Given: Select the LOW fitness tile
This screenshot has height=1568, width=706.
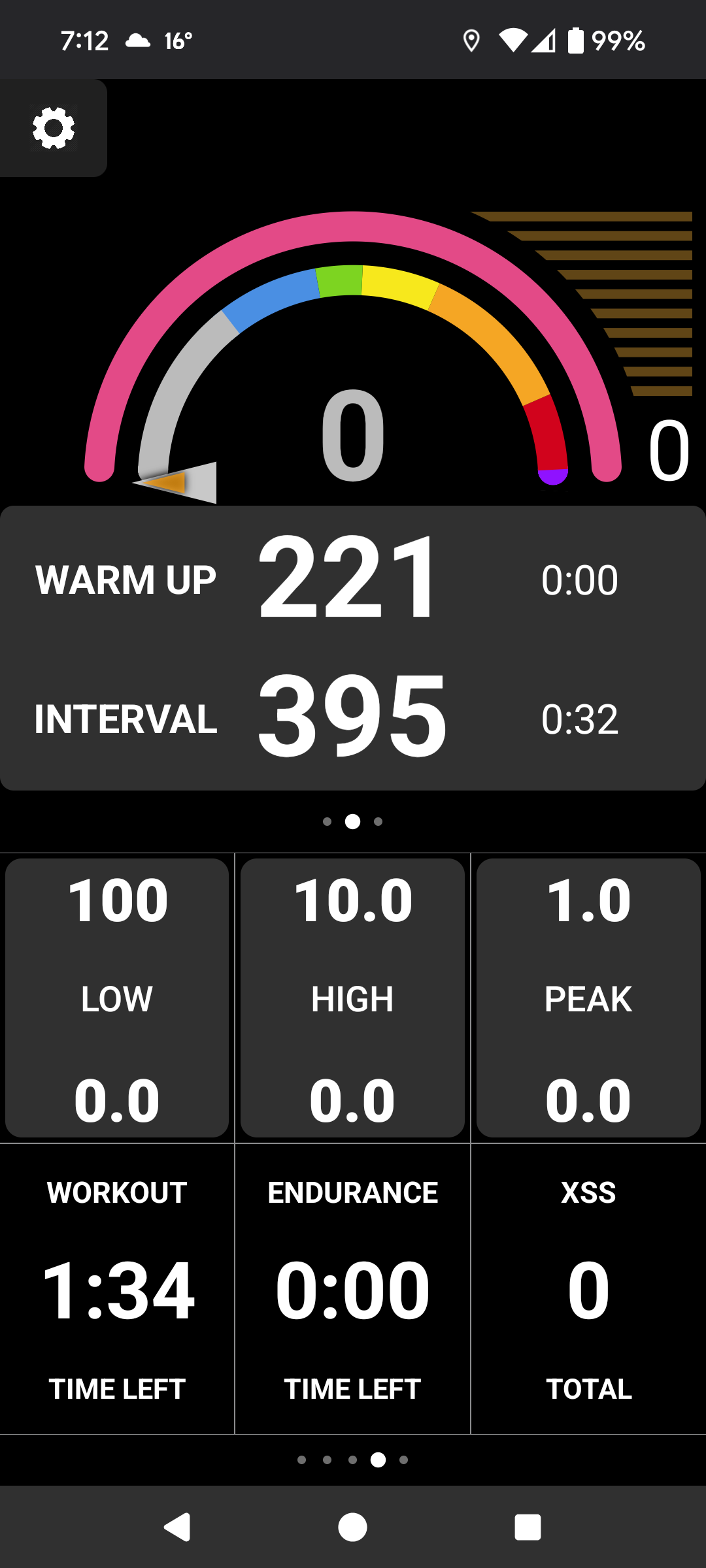Looking at the screenshot, I should tap(117, 998).
